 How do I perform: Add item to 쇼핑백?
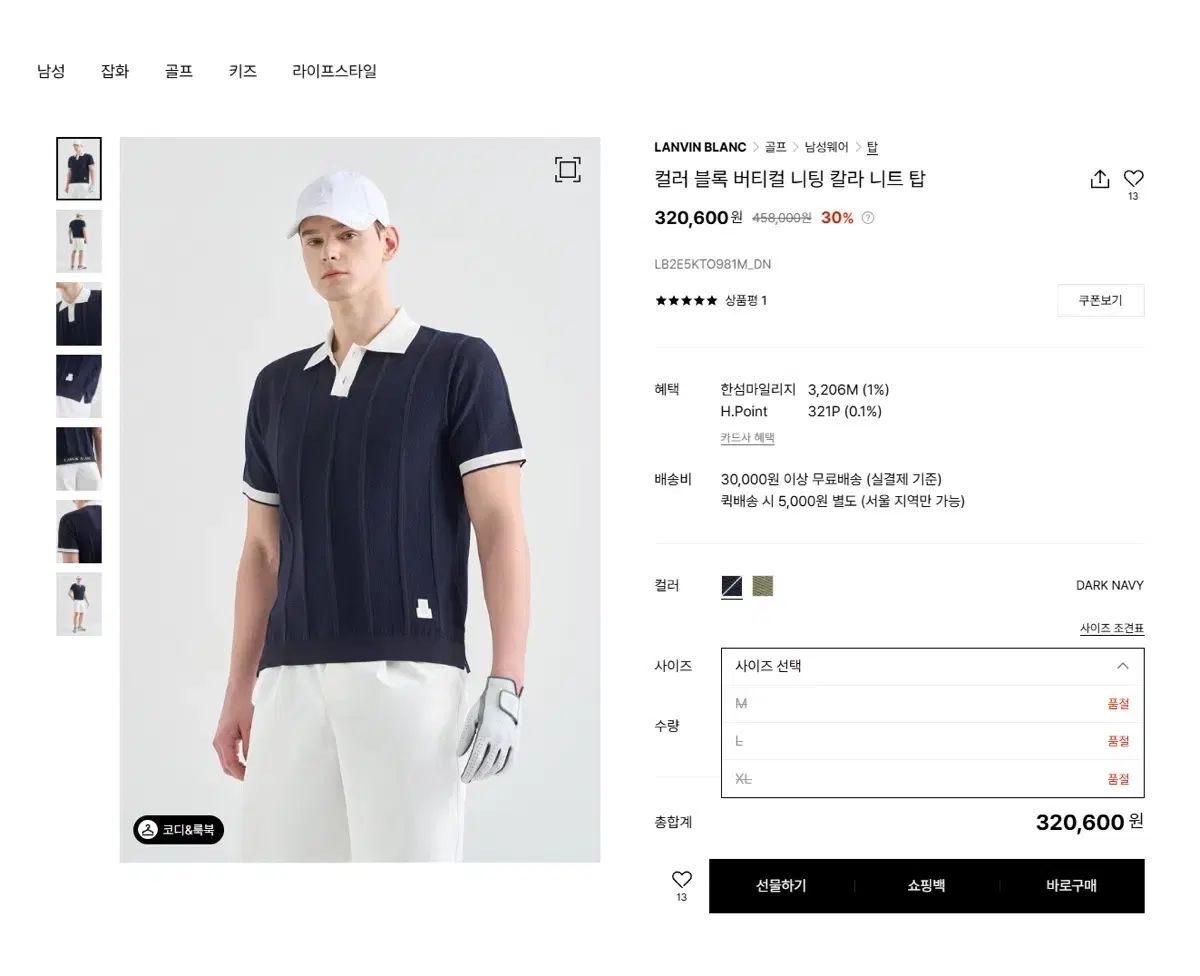click(x=926, y=886)
